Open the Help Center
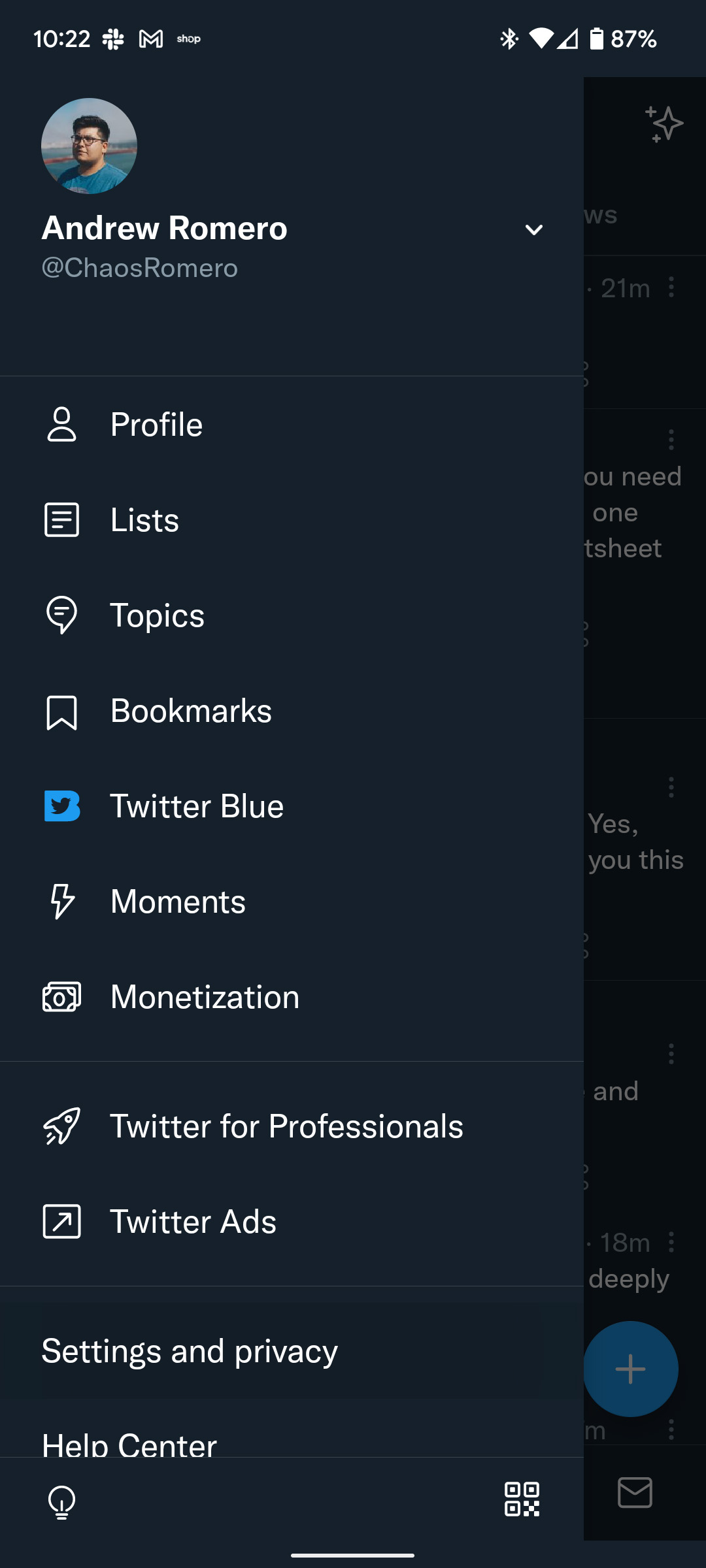 point(129,1443)
